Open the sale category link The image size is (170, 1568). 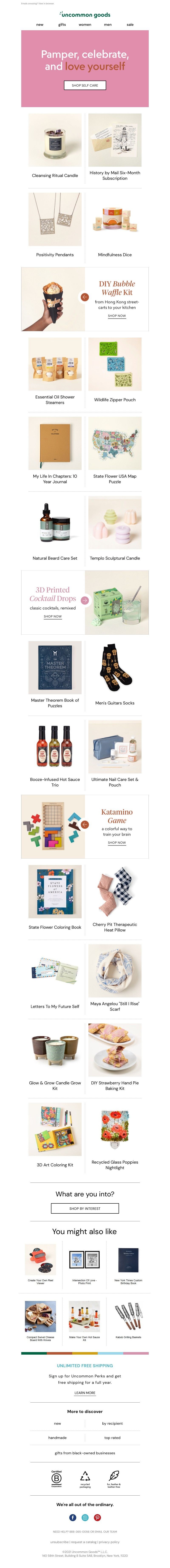coord(130,25)
